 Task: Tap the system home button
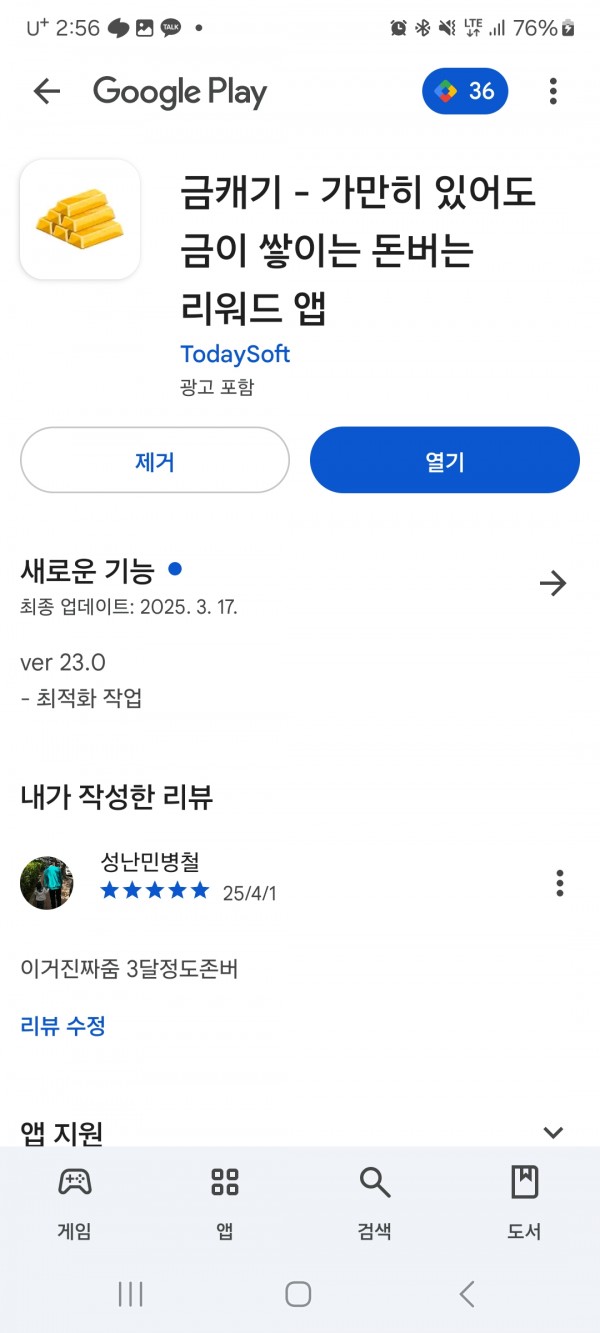coord(298,1294)
